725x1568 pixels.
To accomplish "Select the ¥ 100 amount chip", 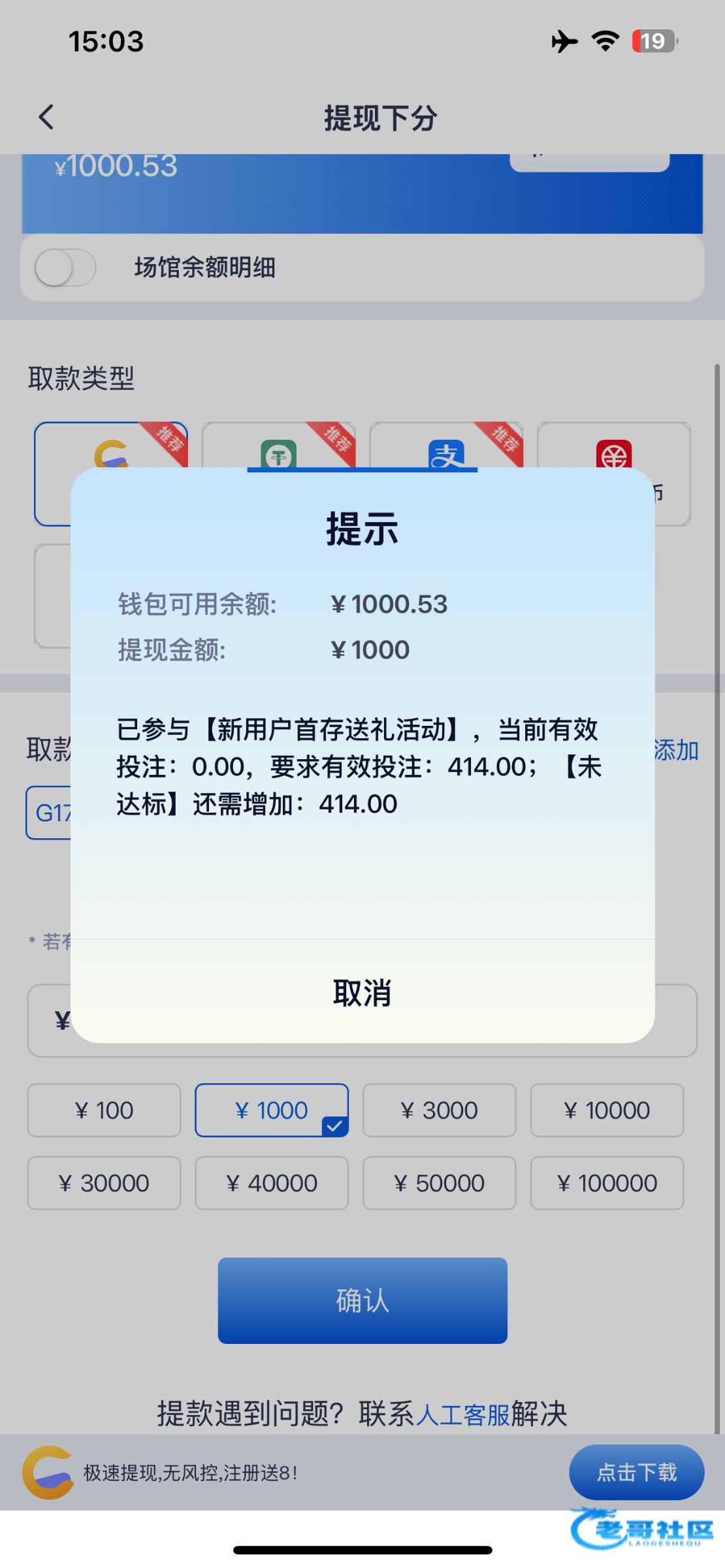I will 104,1110.
